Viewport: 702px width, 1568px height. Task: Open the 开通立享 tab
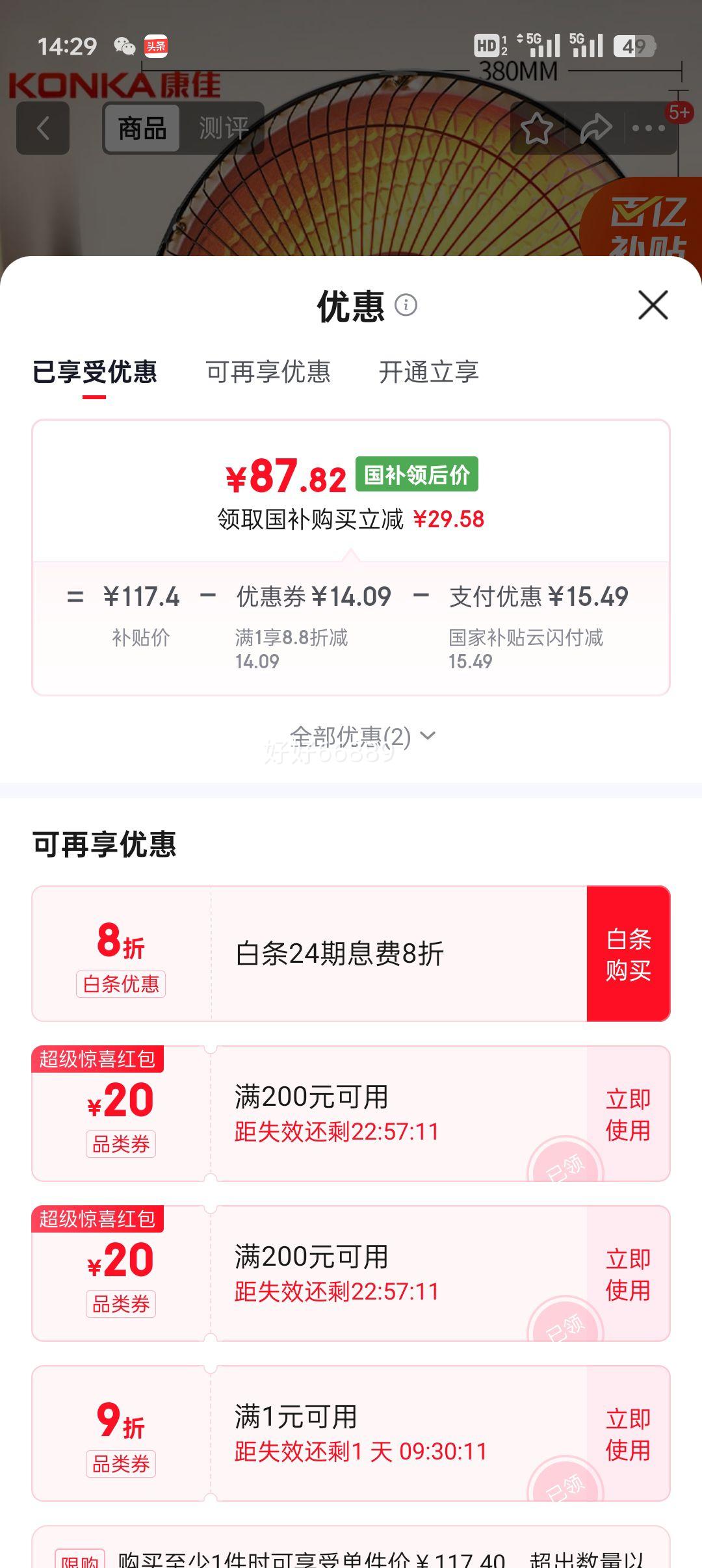click(430, 372)
